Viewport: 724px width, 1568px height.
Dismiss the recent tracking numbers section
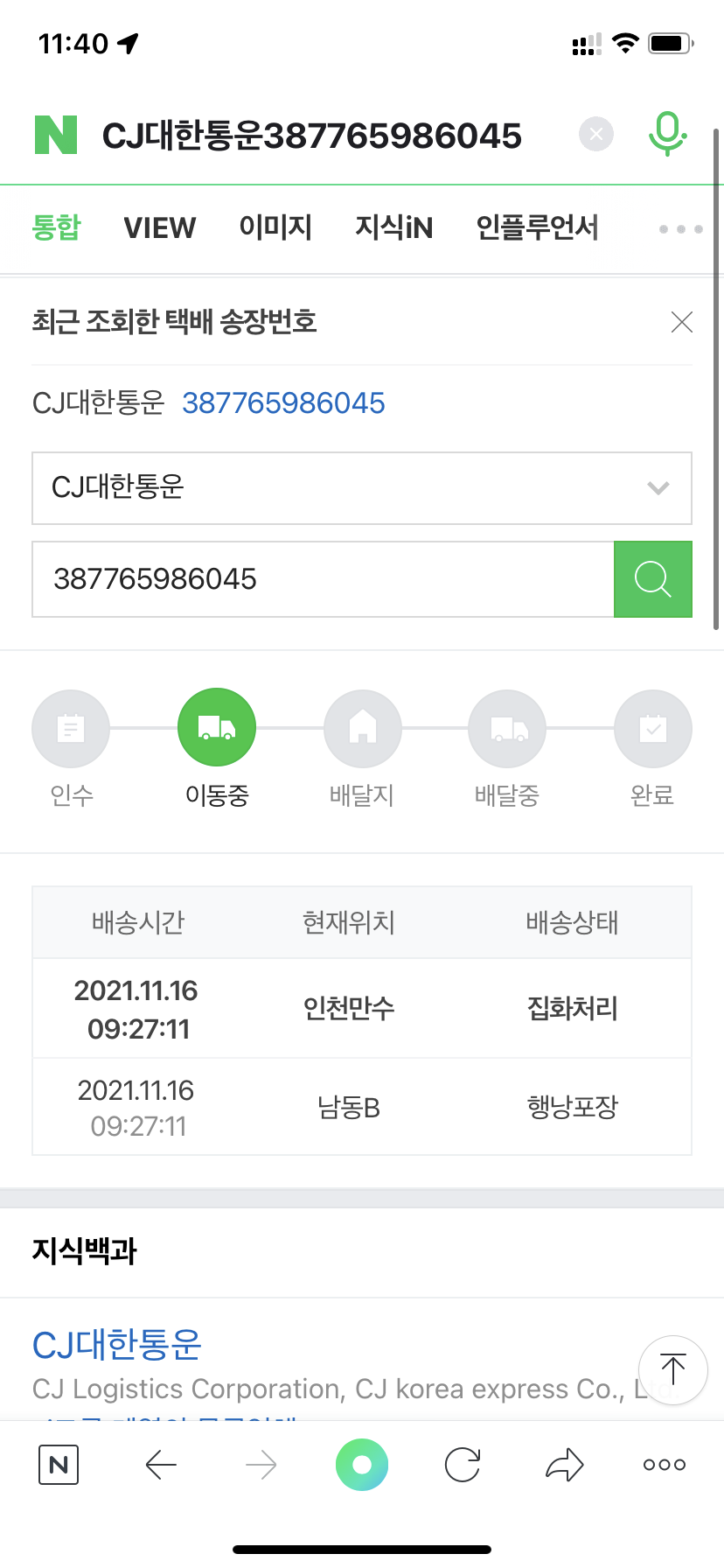coord(682,322)
